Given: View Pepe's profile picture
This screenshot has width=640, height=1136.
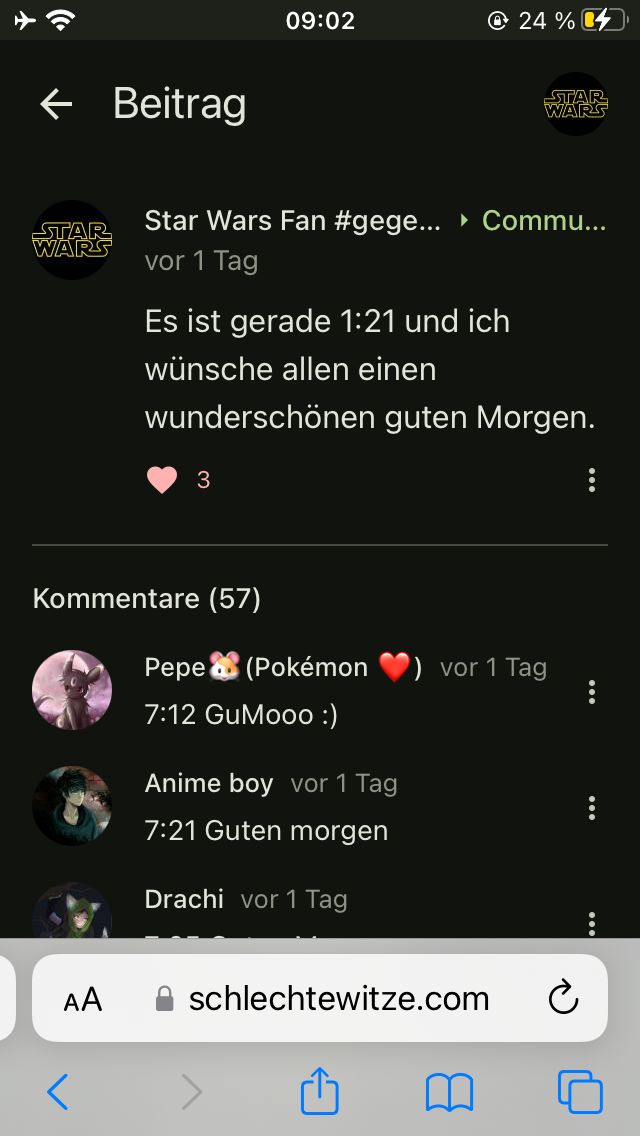Looking at the screenshot, I should (x=72, y=690).
